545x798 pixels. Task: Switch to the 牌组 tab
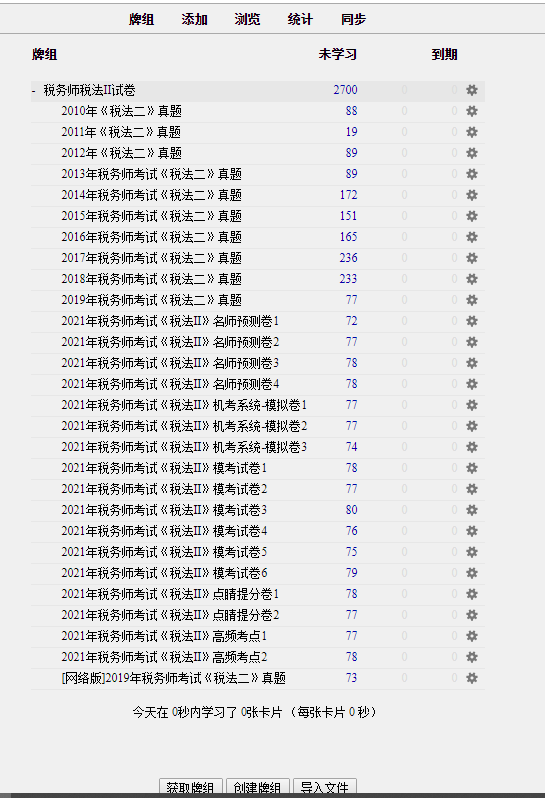coord(141,19)
